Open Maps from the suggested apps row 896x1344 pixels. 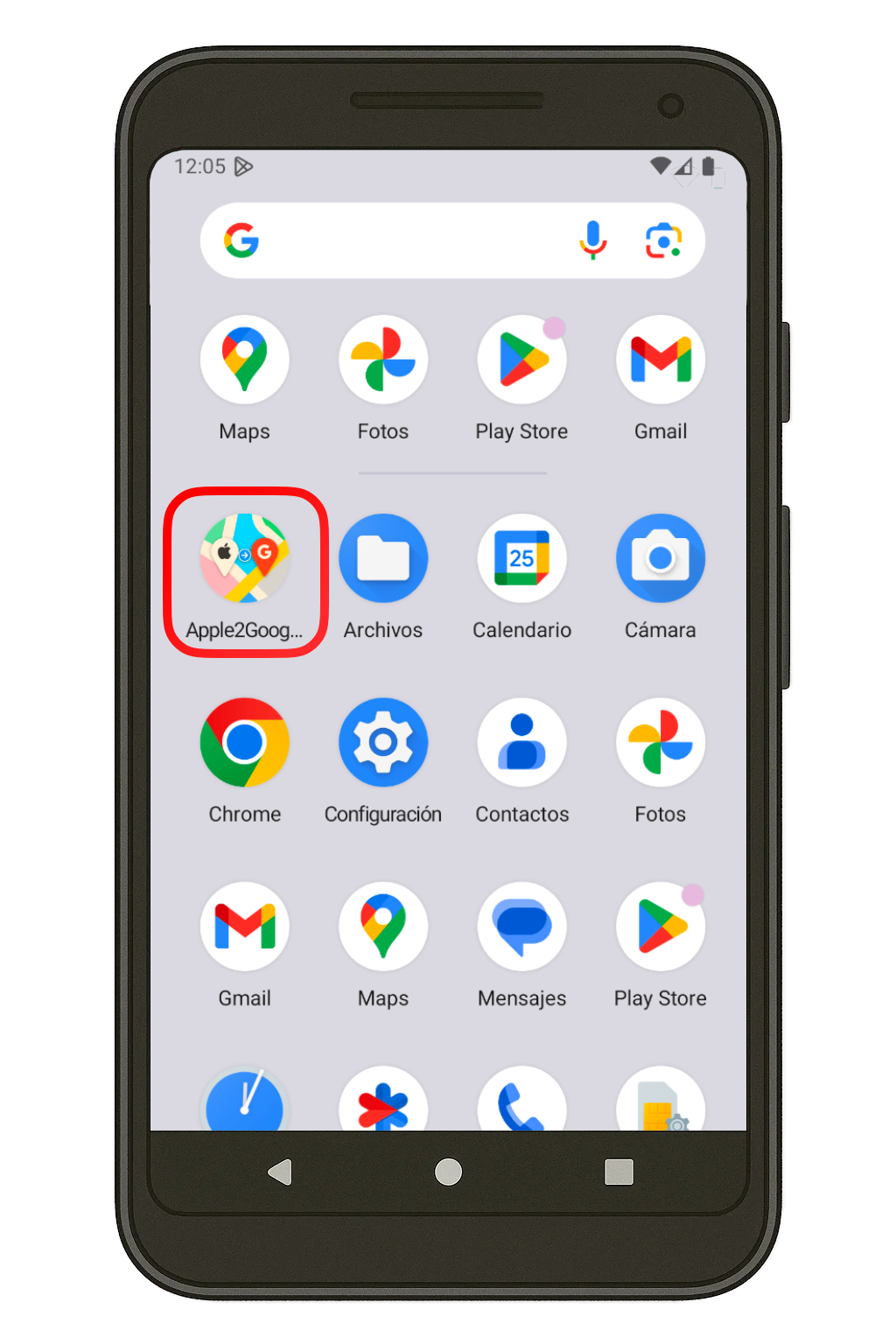coord(245,360)
